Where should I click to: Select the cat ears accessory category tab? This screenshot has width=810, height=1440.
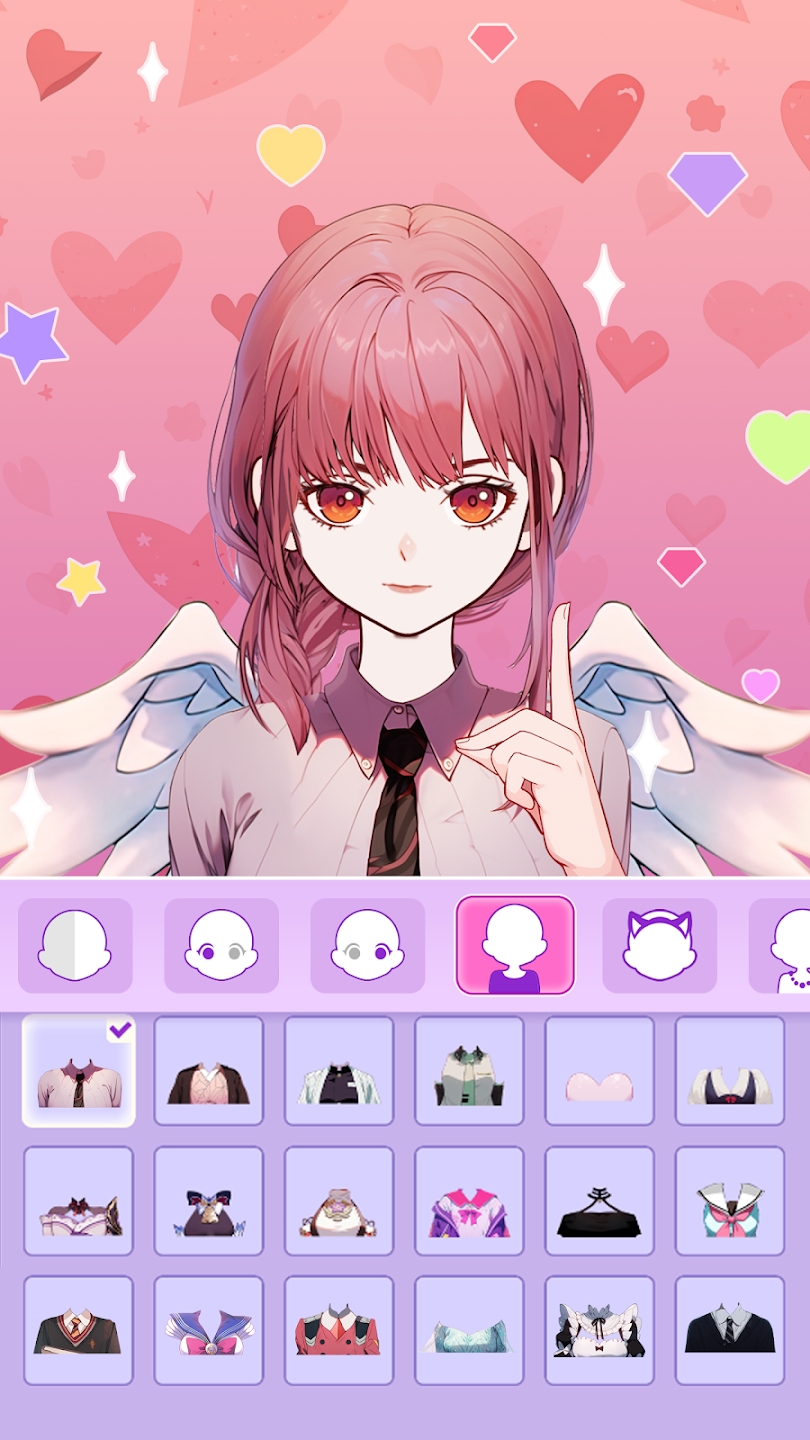pos(659,945)
